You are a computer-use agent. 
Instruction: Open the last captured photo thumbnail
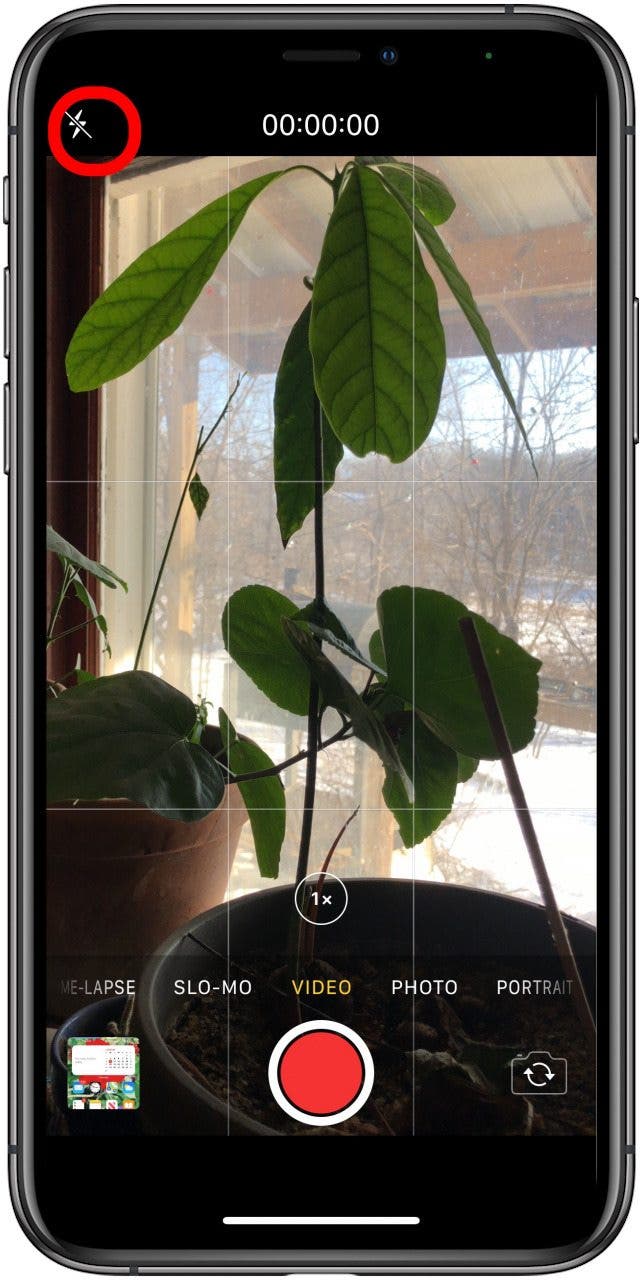[103, 1073]
